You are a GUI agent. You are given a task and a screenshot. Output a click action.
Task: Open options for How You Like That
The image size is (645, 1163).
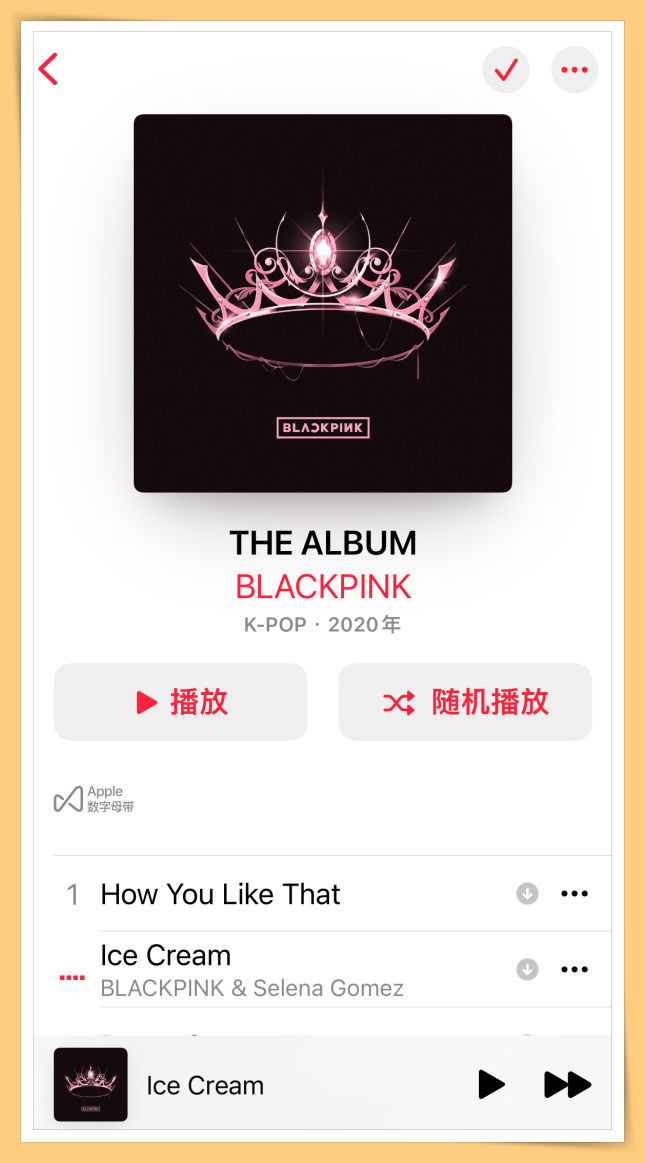coord(574,894)
